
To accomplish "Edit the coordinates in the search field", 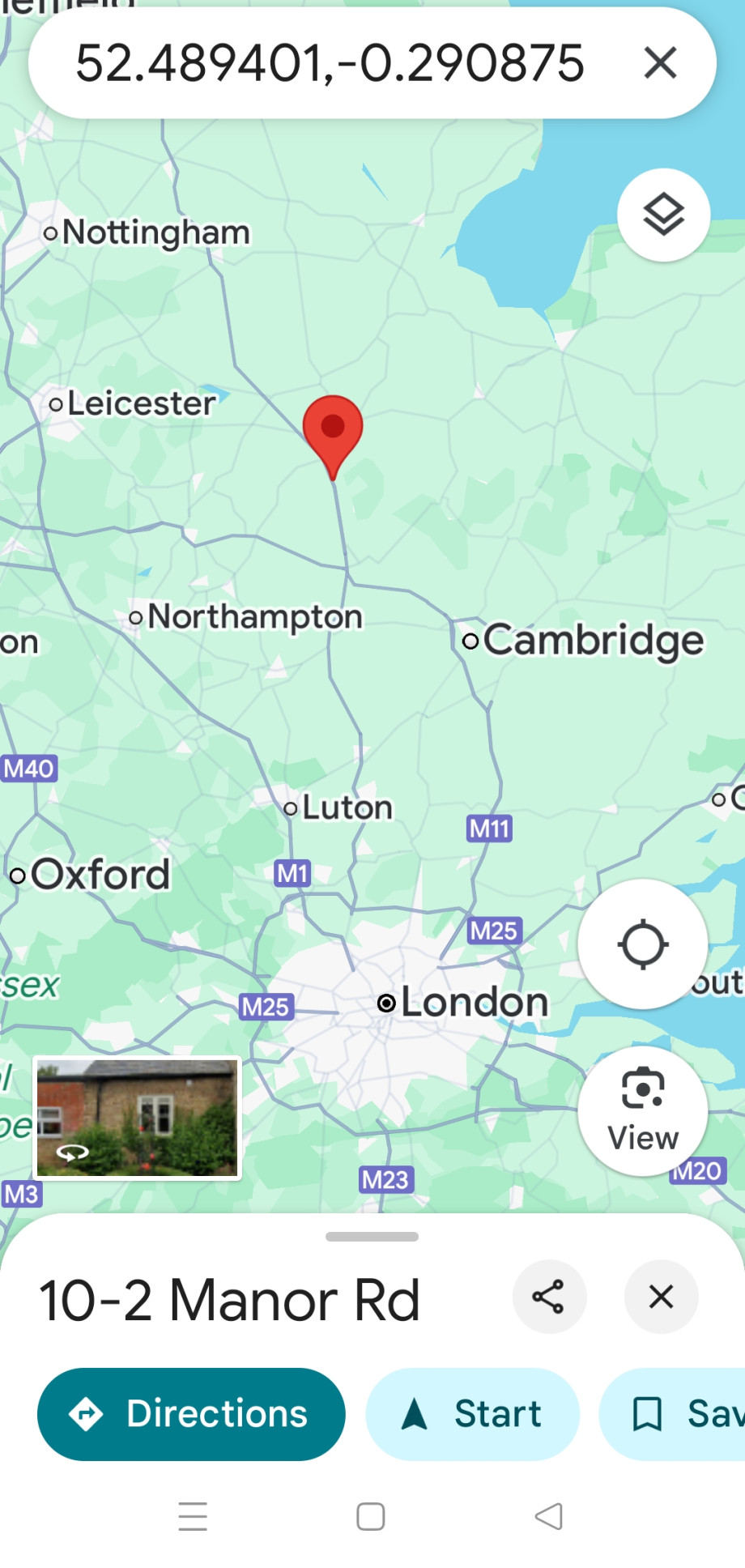I will pyautogui.click(x=329, y=63).
